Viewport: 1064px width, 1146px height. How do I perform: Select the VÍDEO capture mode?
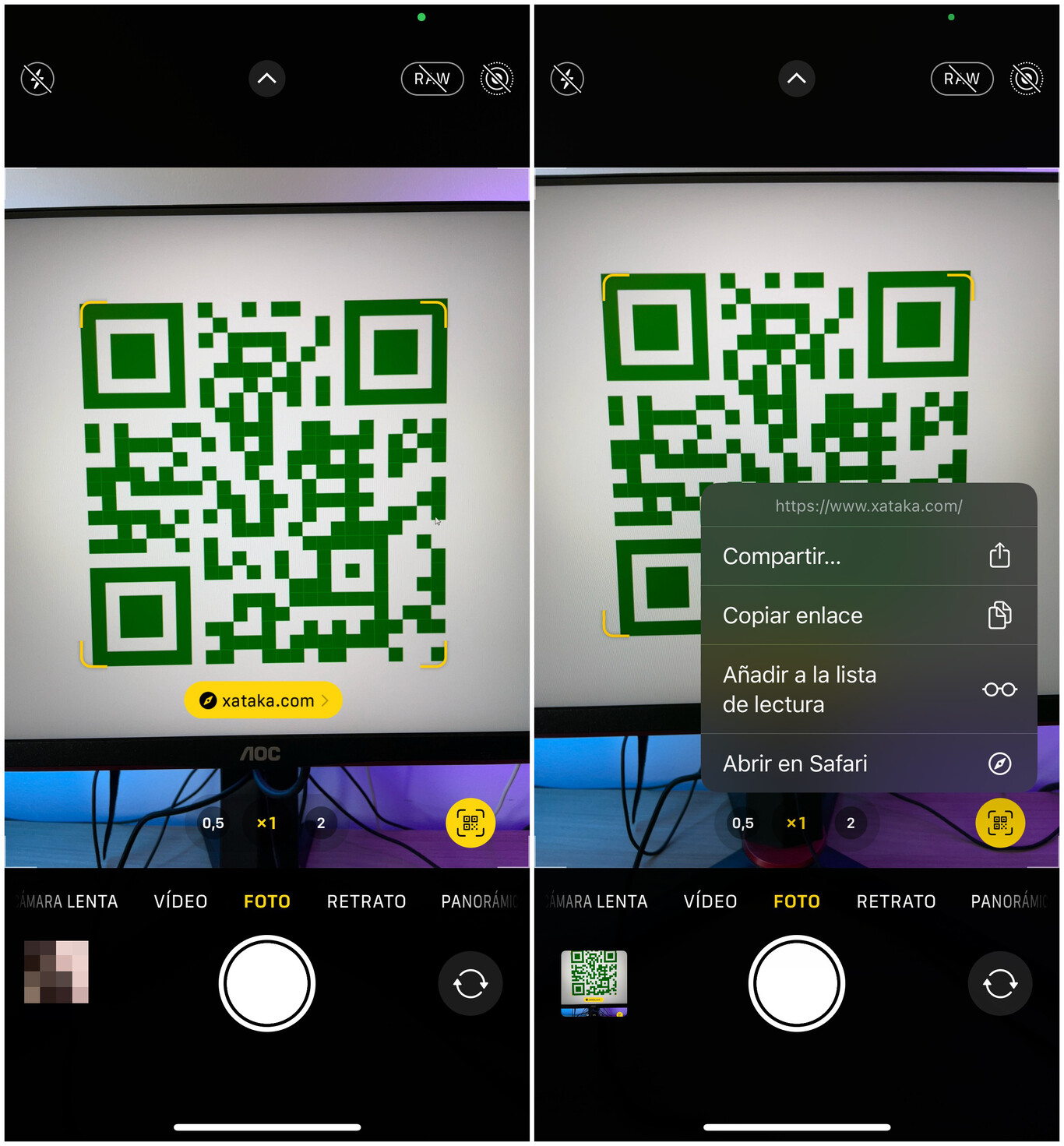pos(180,901)
